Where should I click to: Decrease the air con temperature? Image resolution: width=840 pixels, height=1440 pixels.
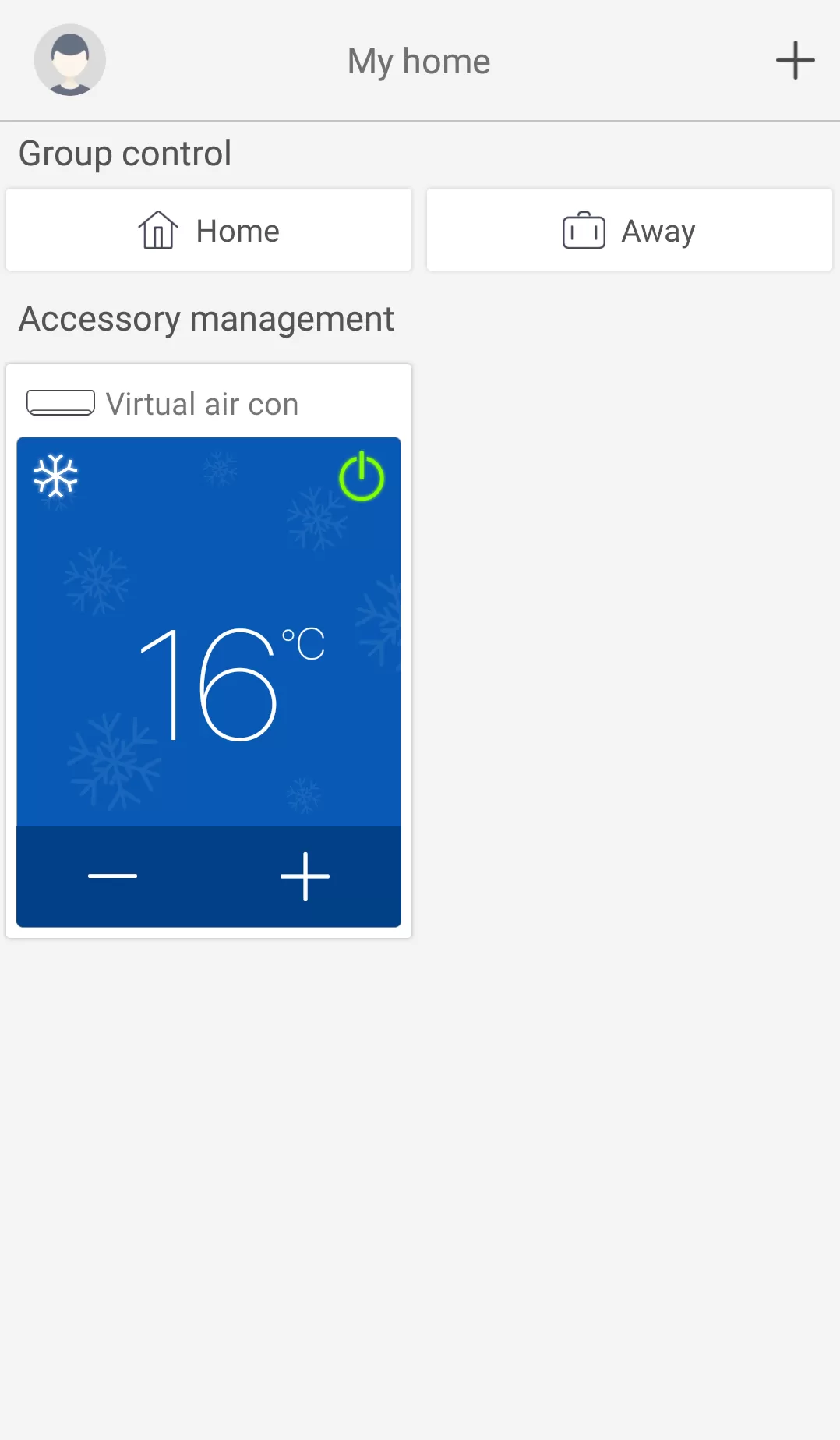tap(113, 876)
